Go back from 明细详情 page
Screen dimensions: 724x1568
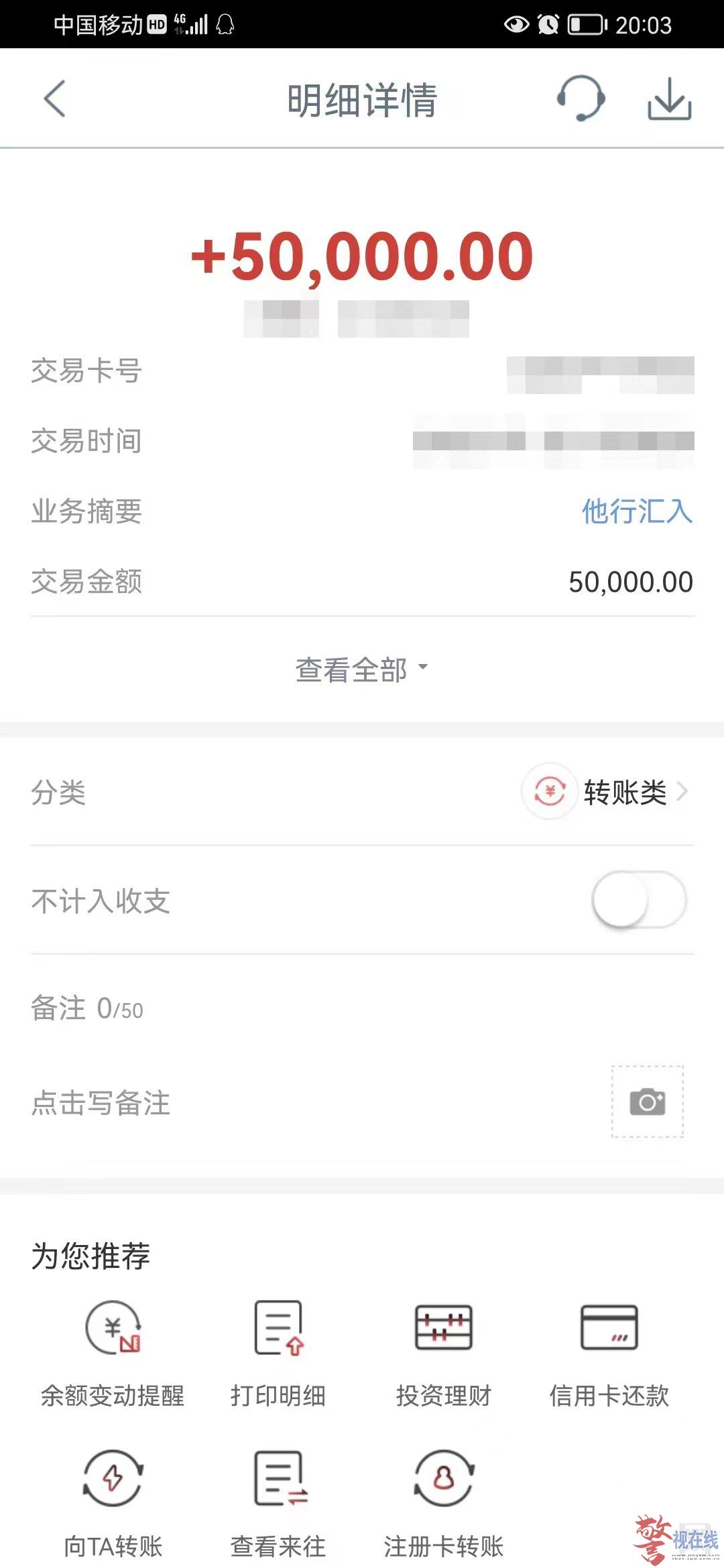(x=55, y=99)
